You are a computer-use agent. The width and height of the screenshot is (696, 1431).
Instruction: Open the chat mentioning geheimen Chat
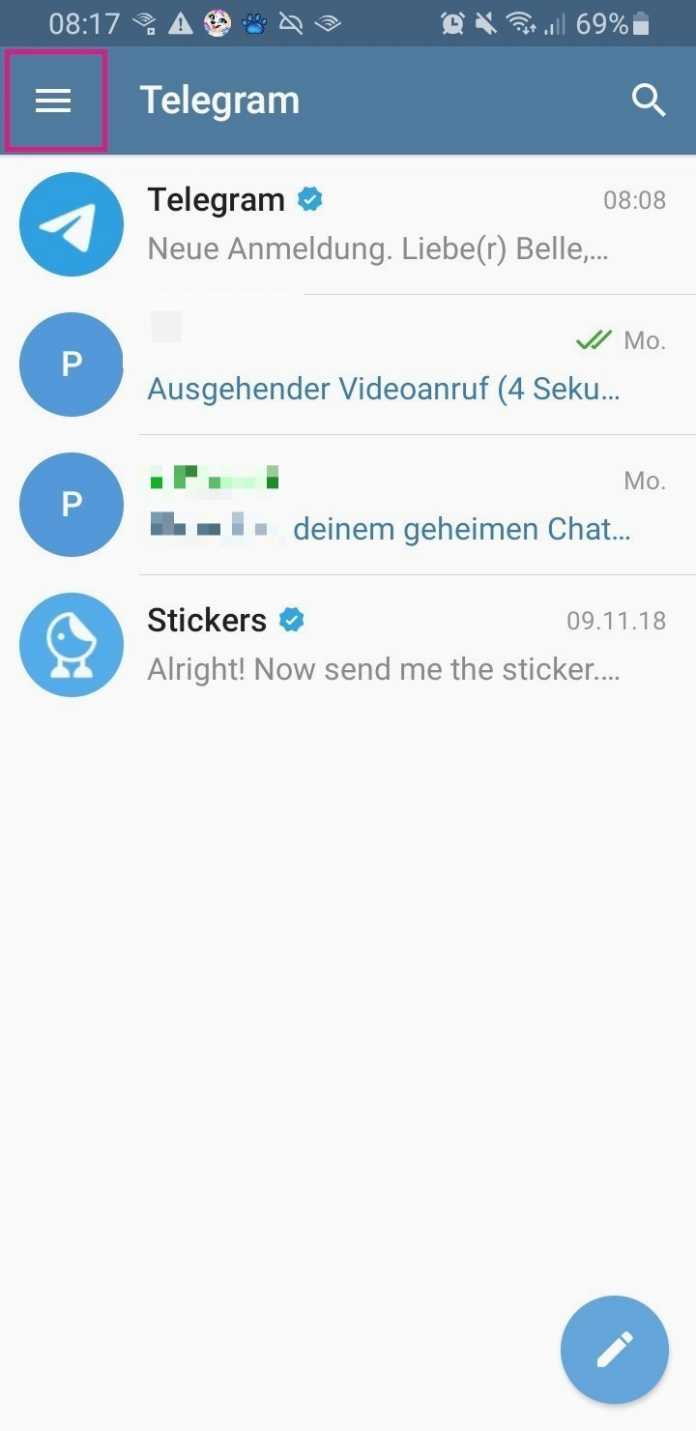pyautogui.click(x=380, y=505)
